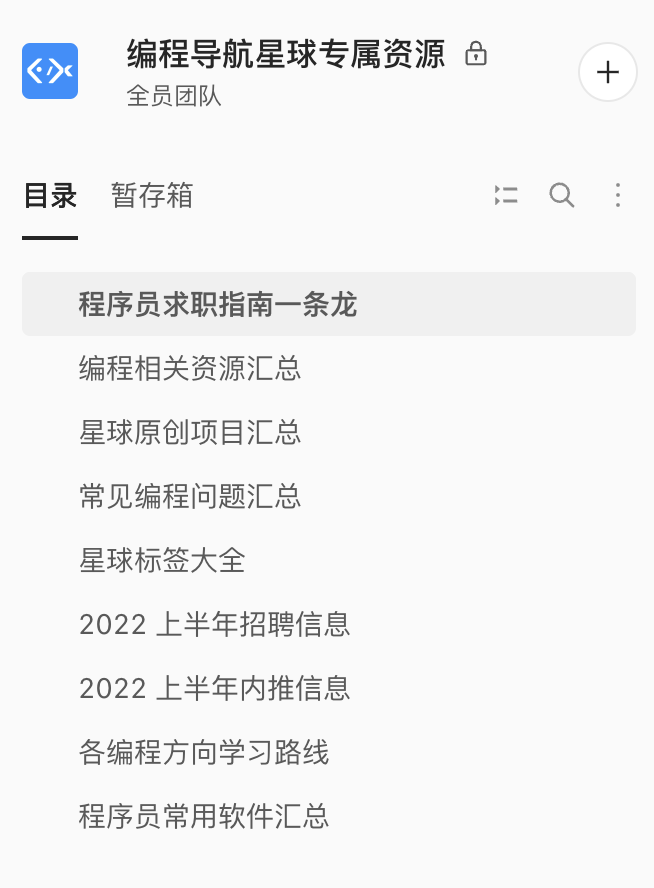
Task: Open 2022 上半年招聘信息
Action: tap(215, 624)
